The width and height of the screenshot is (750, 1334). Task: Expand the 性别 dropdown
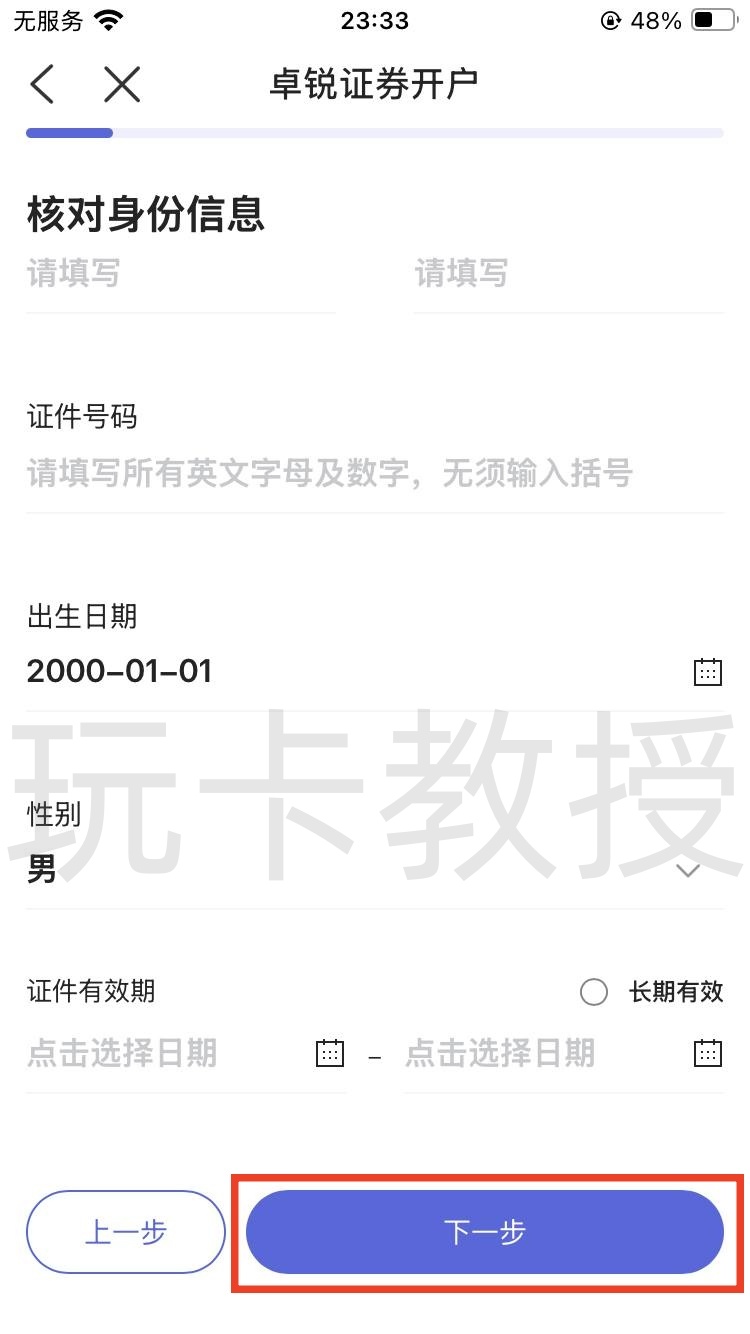pos(687,870)
